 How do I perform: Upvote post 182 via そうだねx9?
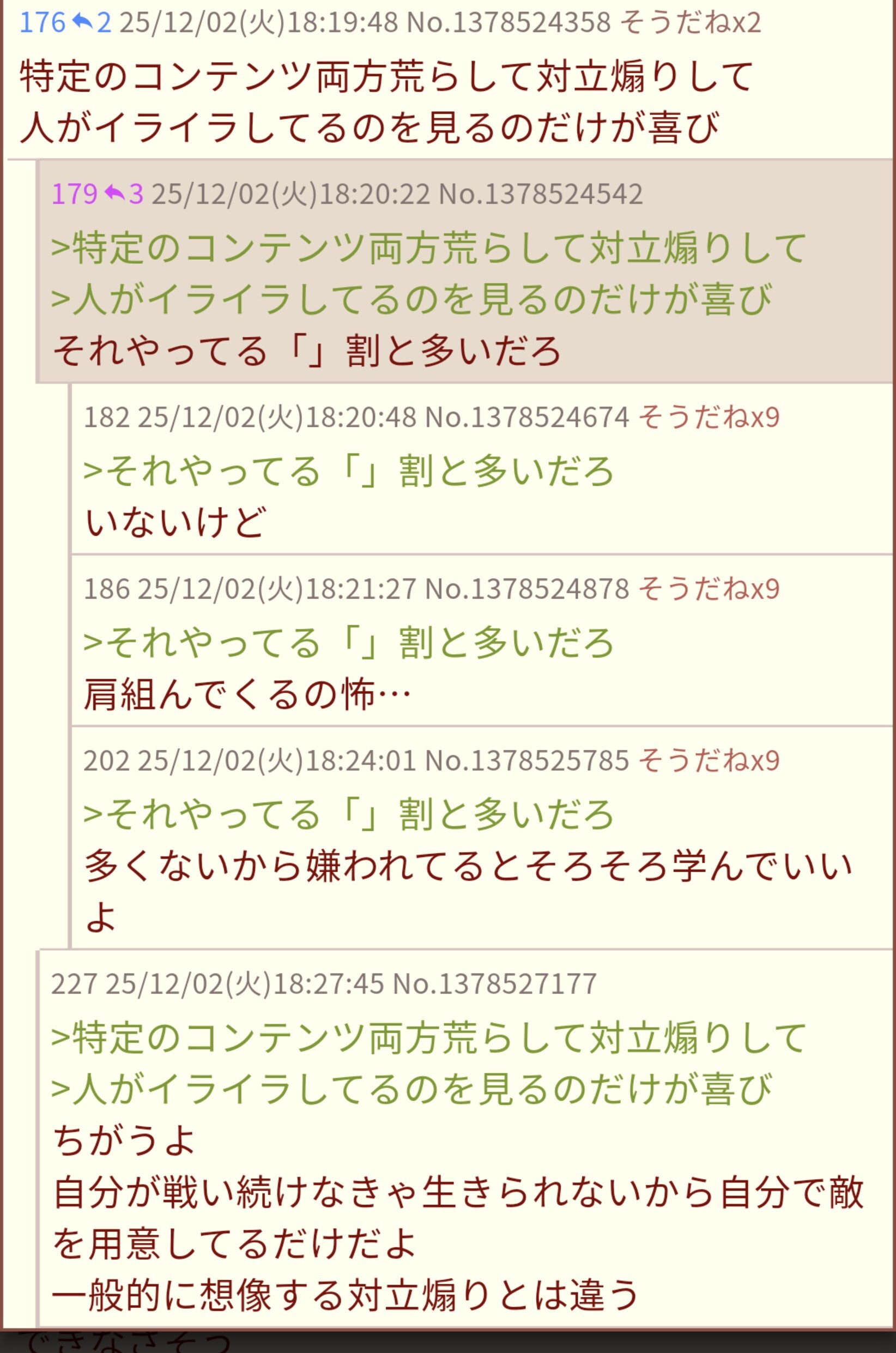point(709,416)
